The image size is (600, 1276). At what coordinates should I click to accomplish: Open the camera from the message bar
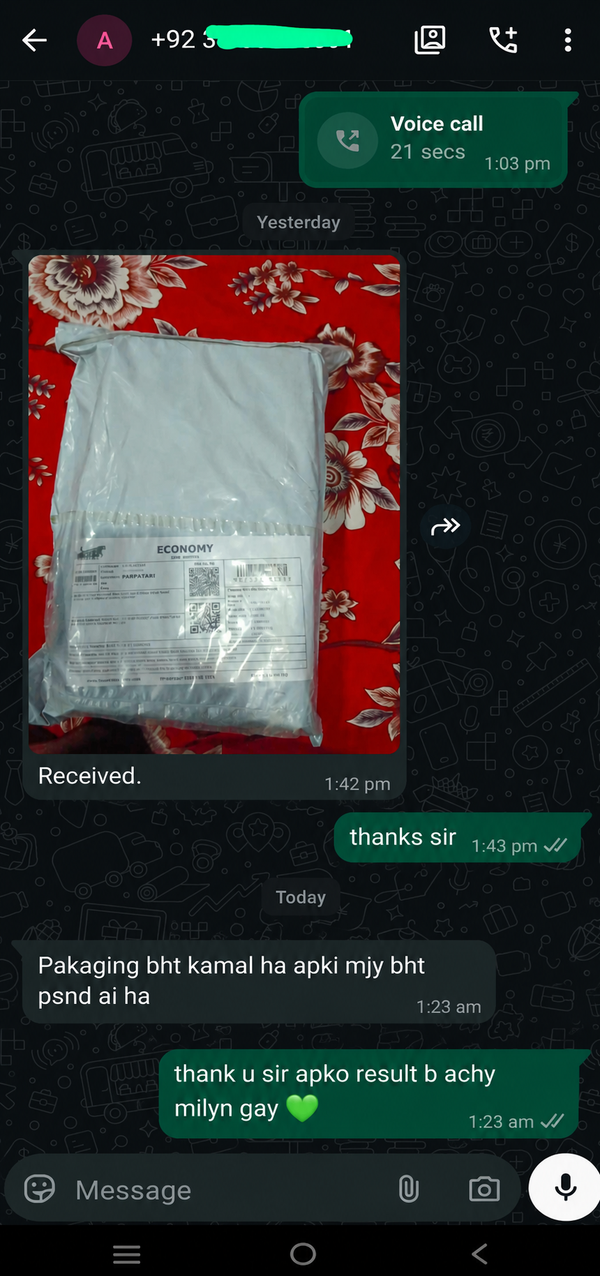pyautogui.click(x=484, y=1189)
